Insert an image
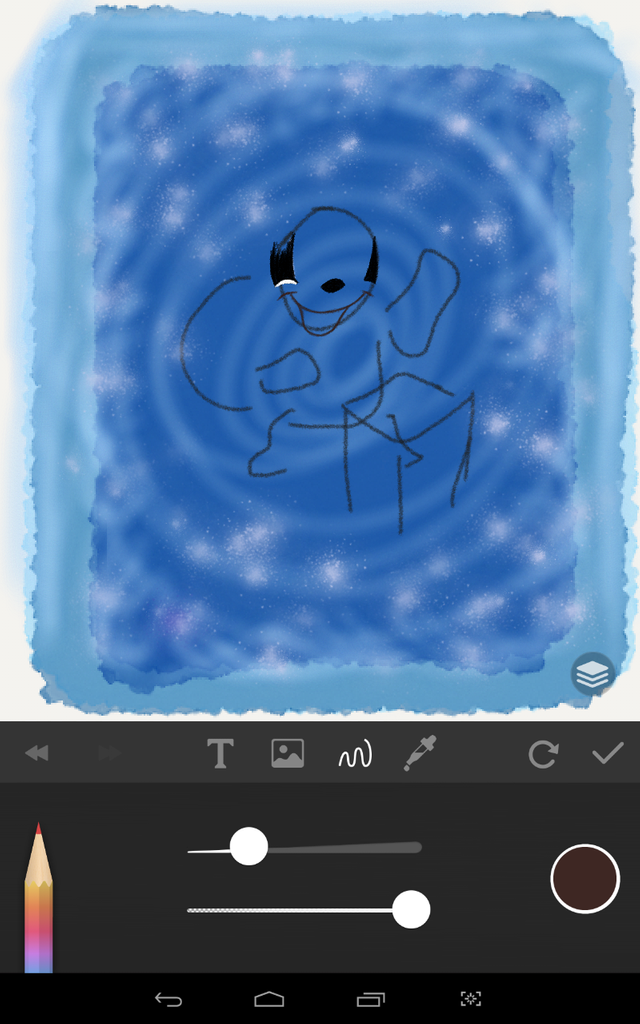 click(287, 754)
